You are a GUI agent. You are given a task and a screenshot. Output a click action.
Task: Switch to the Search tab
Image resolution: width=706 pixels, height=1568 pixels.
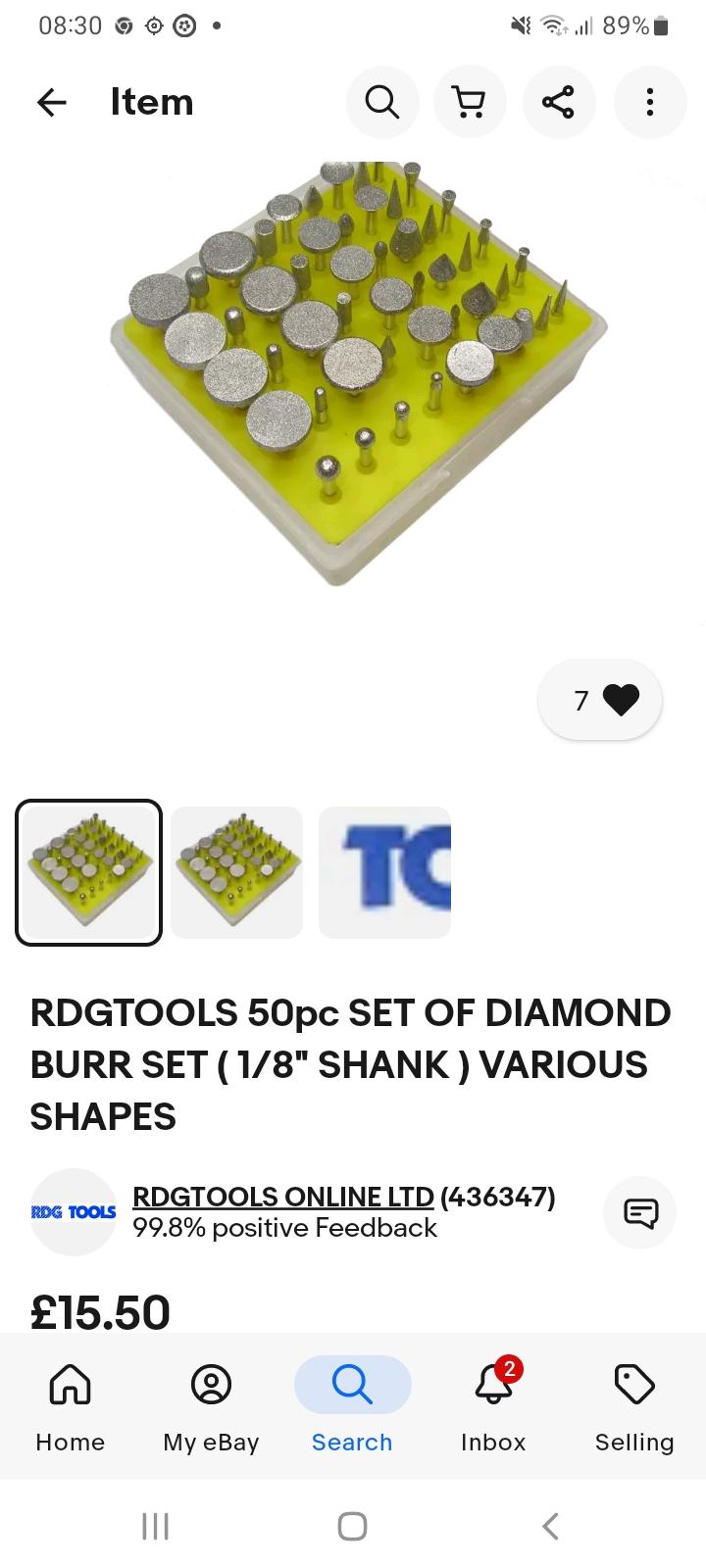point(352,1406)
